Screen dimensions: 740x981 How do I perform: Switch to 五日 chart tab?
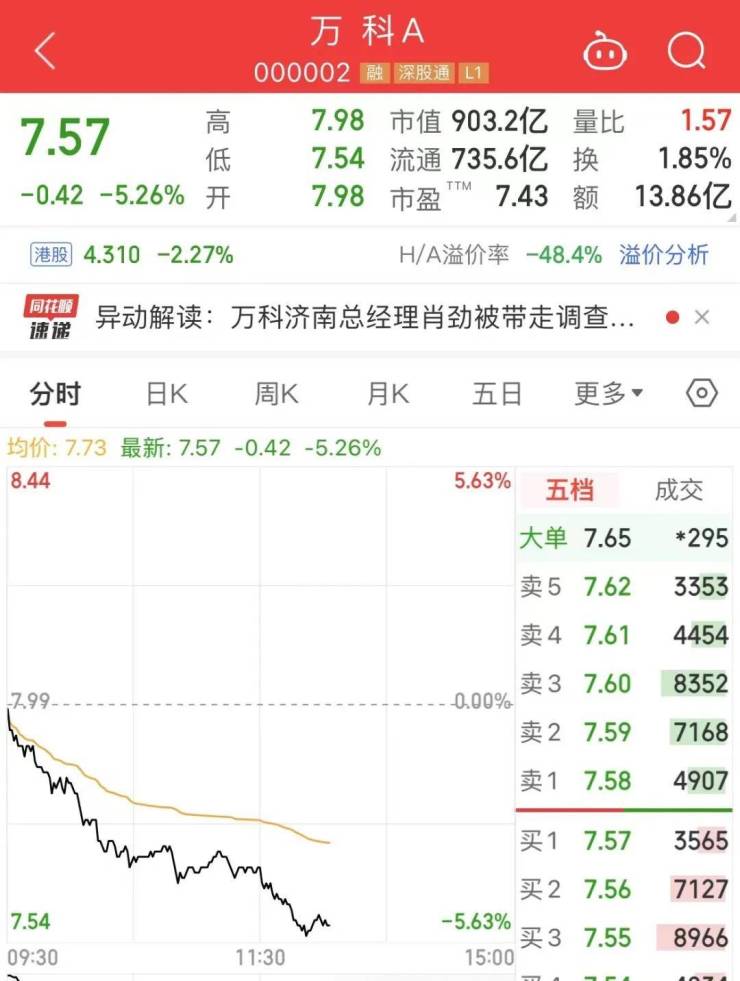497,393
